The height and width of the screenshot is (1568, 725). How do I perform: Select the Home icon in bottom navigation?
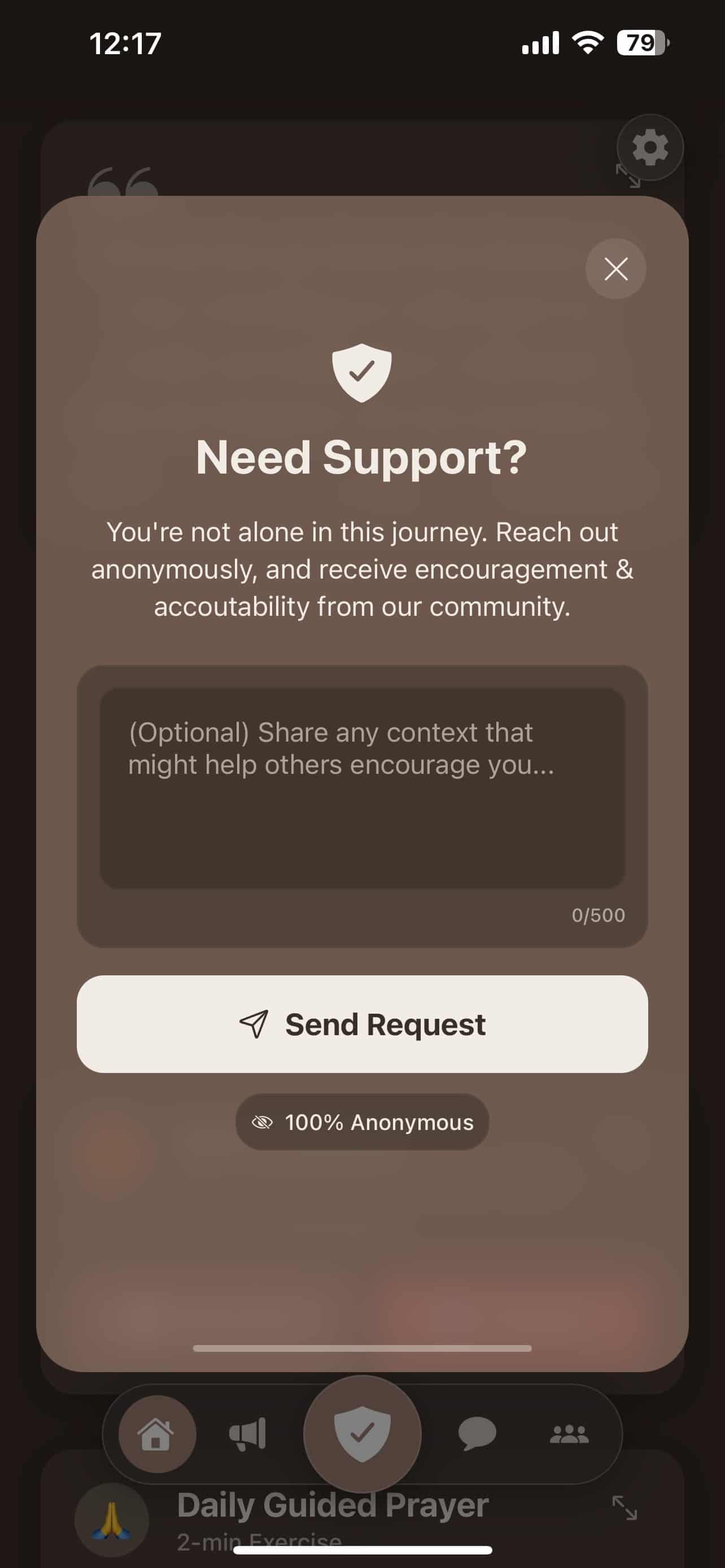(x=156, y=1435)
